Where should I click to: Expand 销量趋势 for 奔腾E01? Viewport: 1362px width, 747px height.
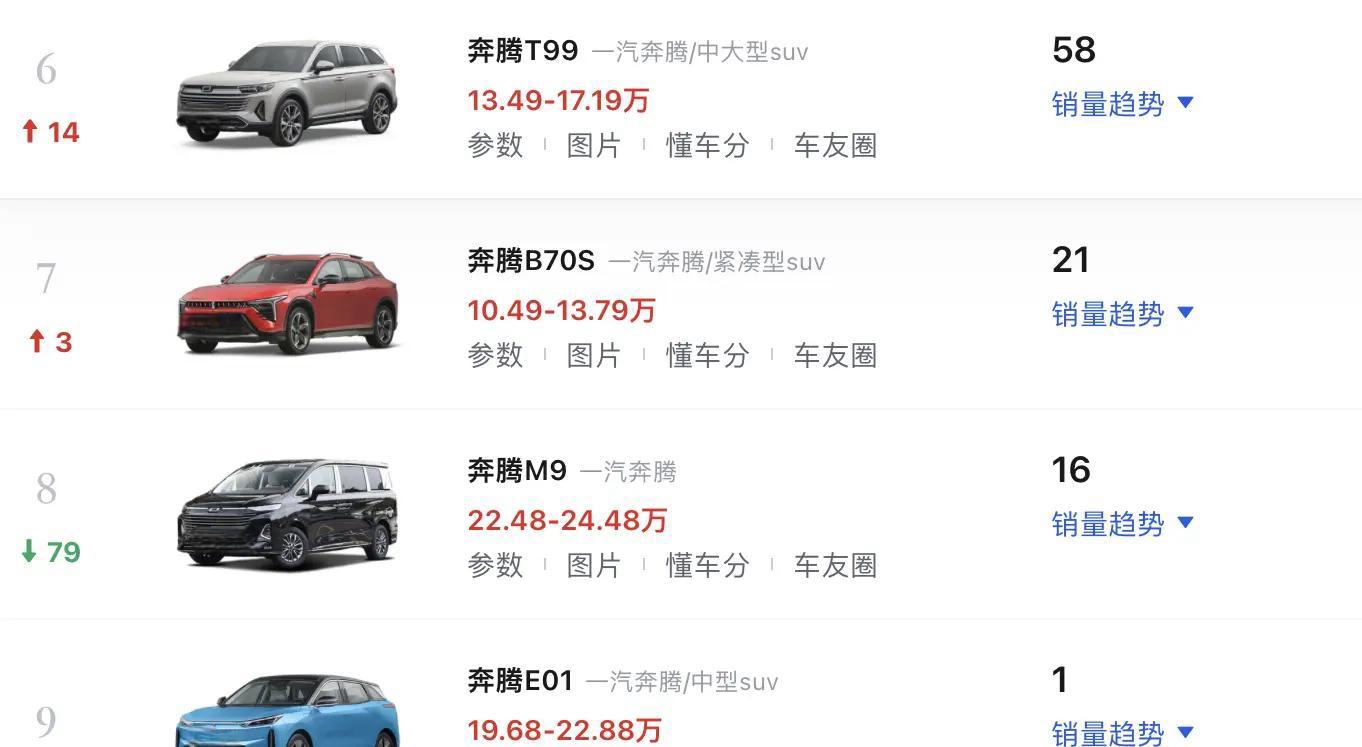coord(1122,733)
